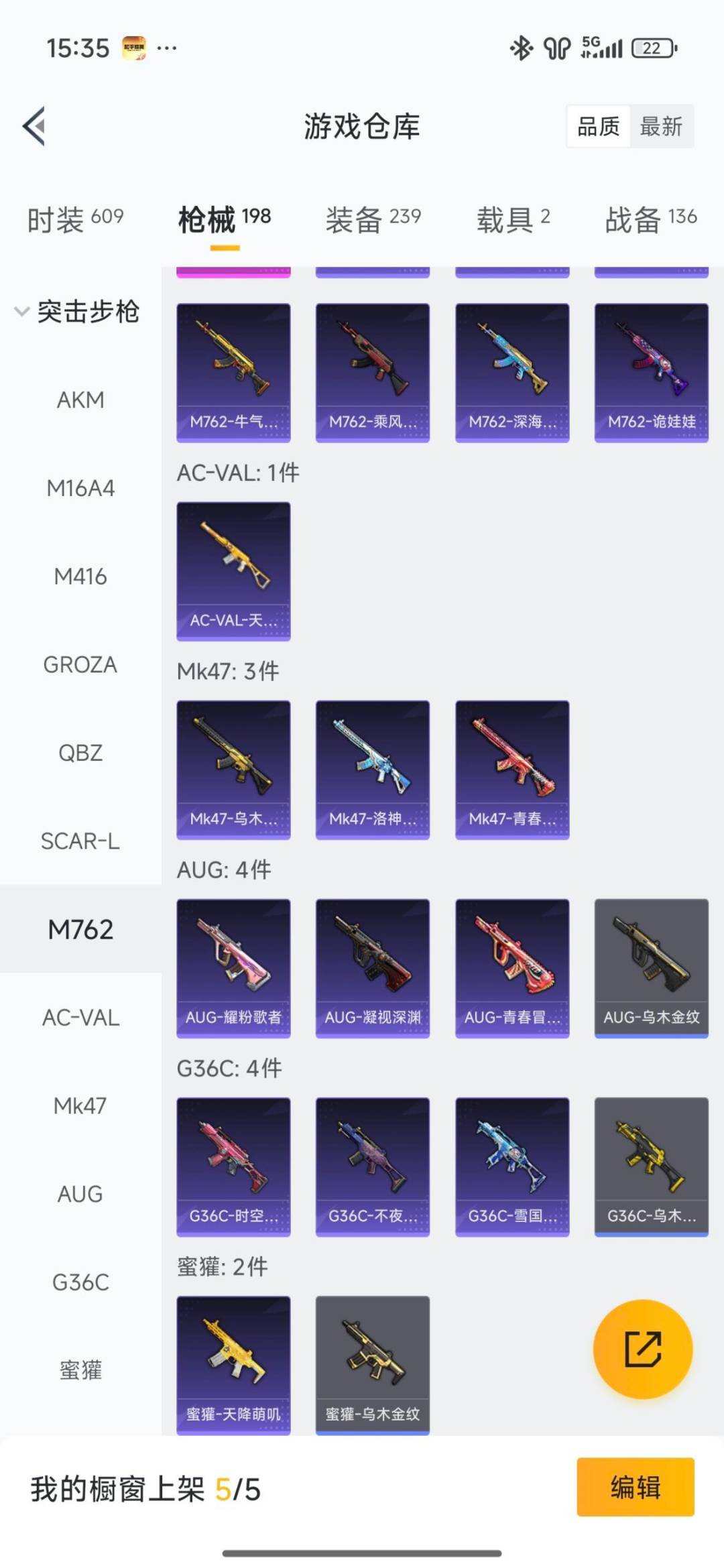Sort by 品质
The height and width of the screenshot is (1568, 724).
(598, 126)
